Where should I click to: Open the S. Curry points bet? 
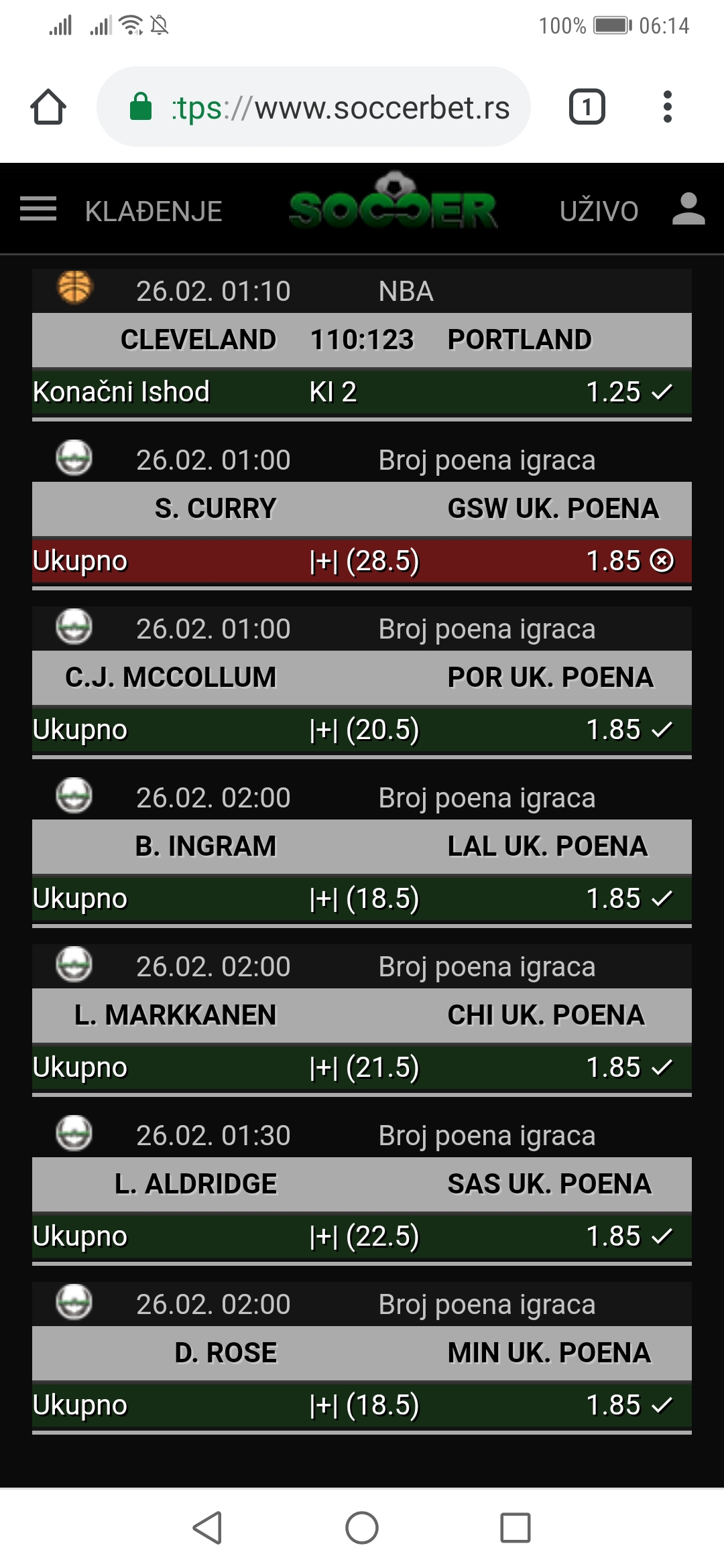click(x=362, y=509)
